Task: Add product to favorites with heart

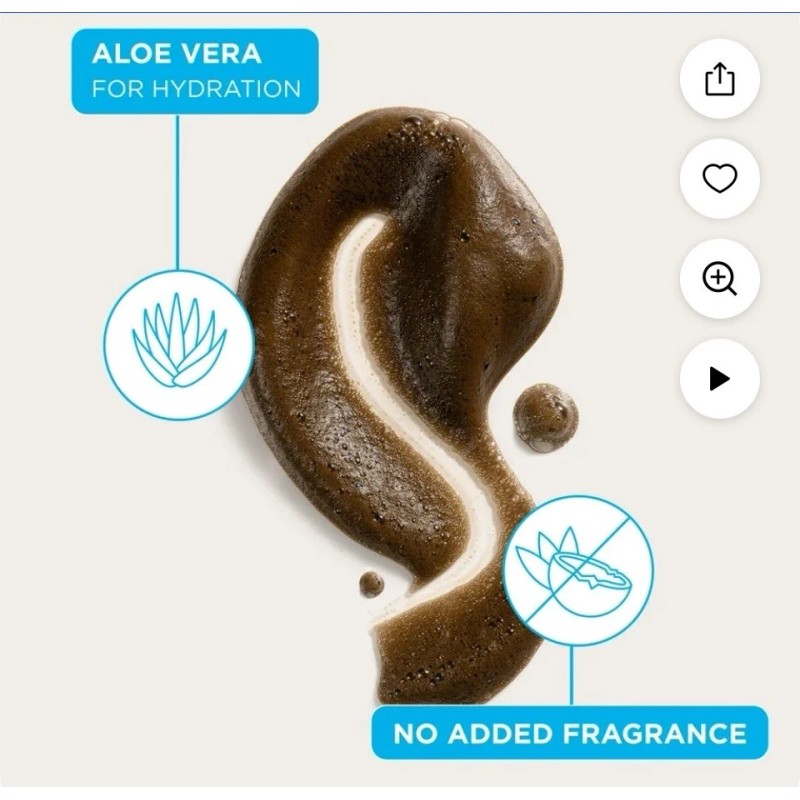Action: pos(719,179)
